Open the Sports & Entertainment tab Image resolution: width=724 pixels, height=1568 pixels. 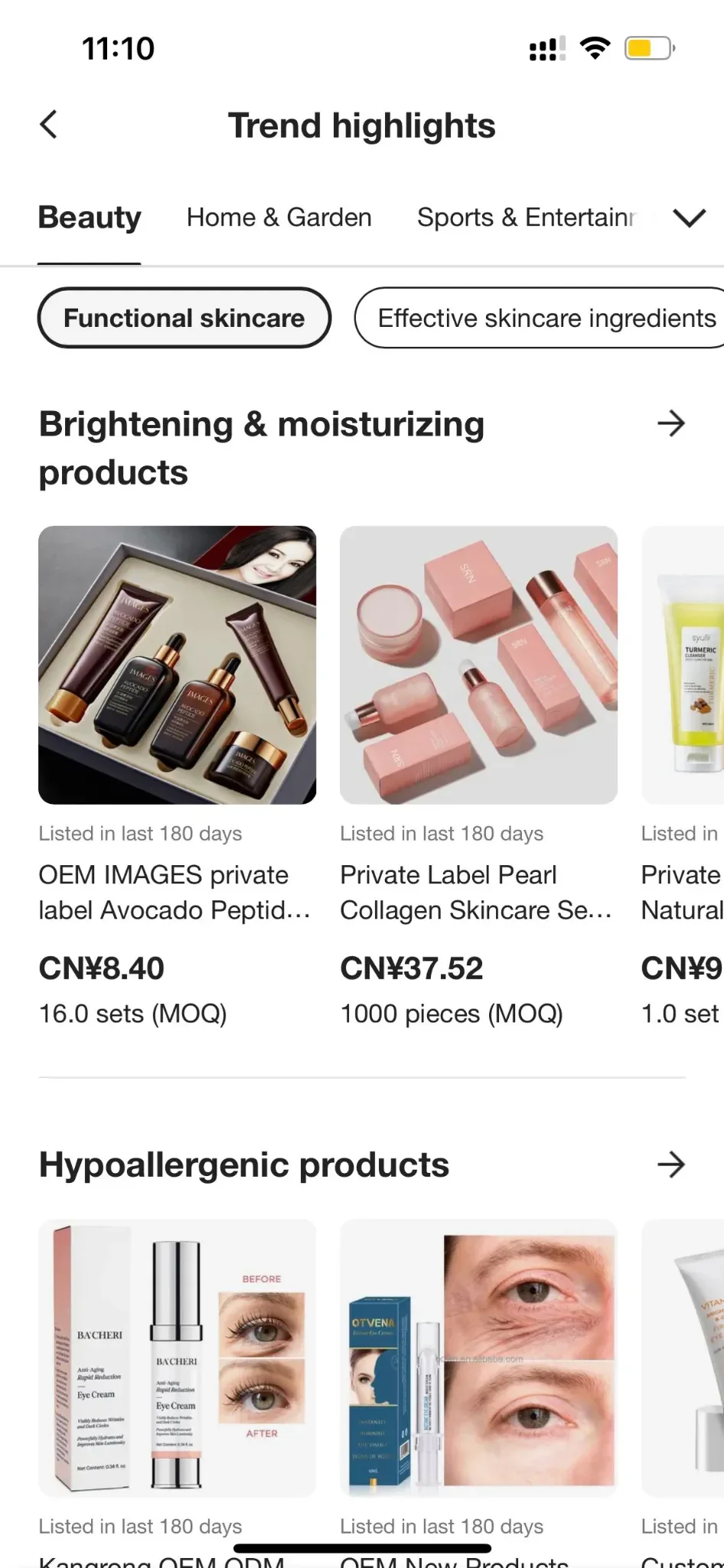(x=527, y=217)
